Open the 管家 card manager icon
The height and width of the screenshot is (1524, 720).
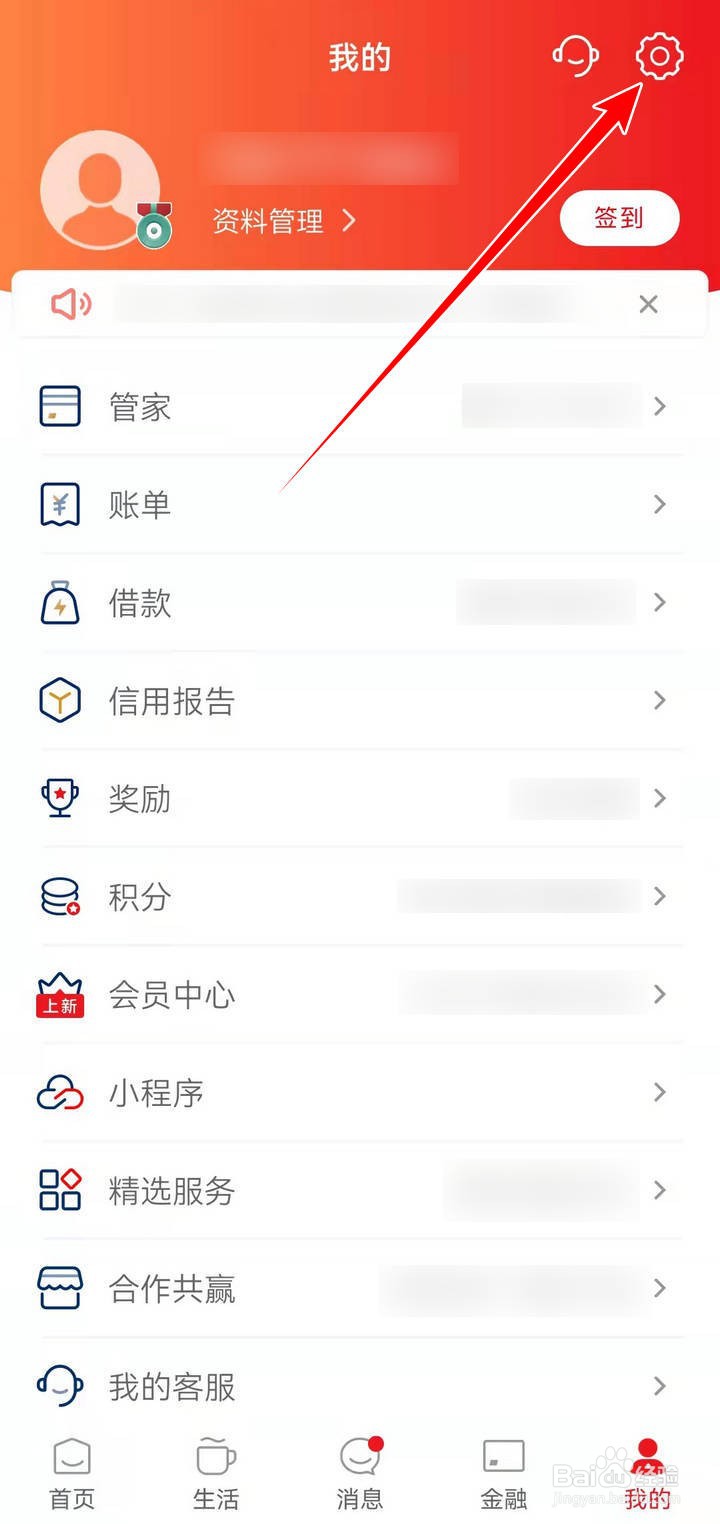click(58, 406)
